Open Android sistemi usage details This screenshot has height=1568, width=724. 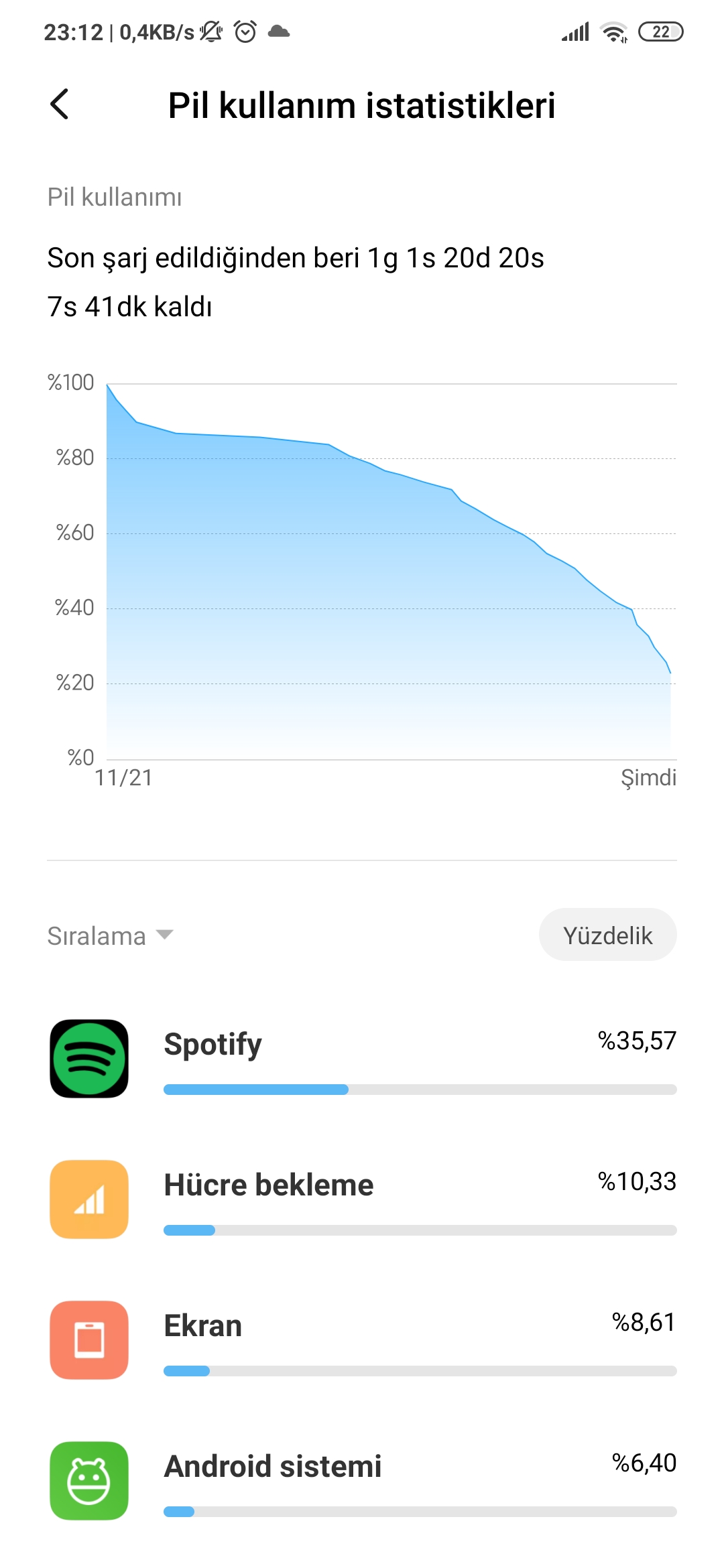pos(362,1481)
